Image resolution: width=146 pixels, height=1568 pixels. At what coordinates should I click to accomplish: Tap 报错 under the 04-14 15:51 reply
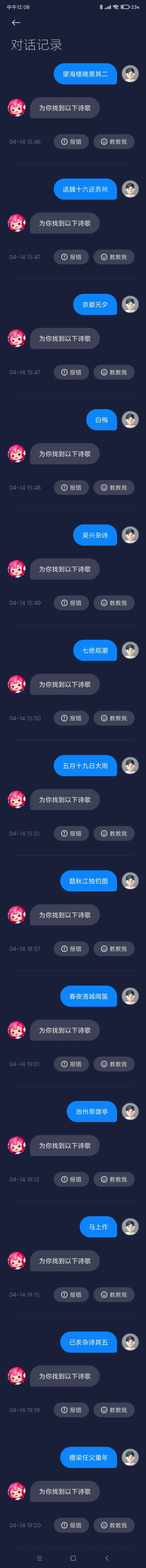pos(71,833)
